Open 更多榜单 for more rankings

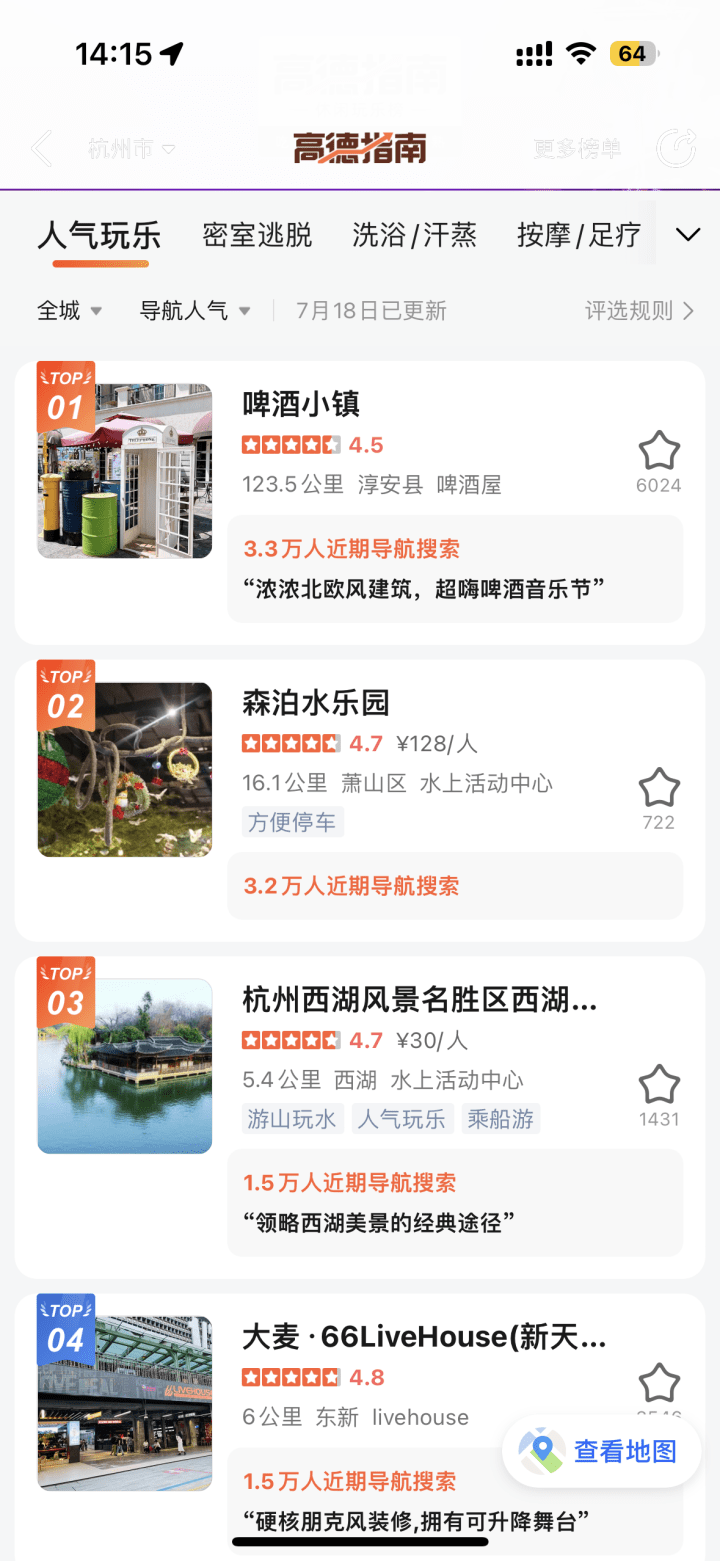[x=577, y=149]
